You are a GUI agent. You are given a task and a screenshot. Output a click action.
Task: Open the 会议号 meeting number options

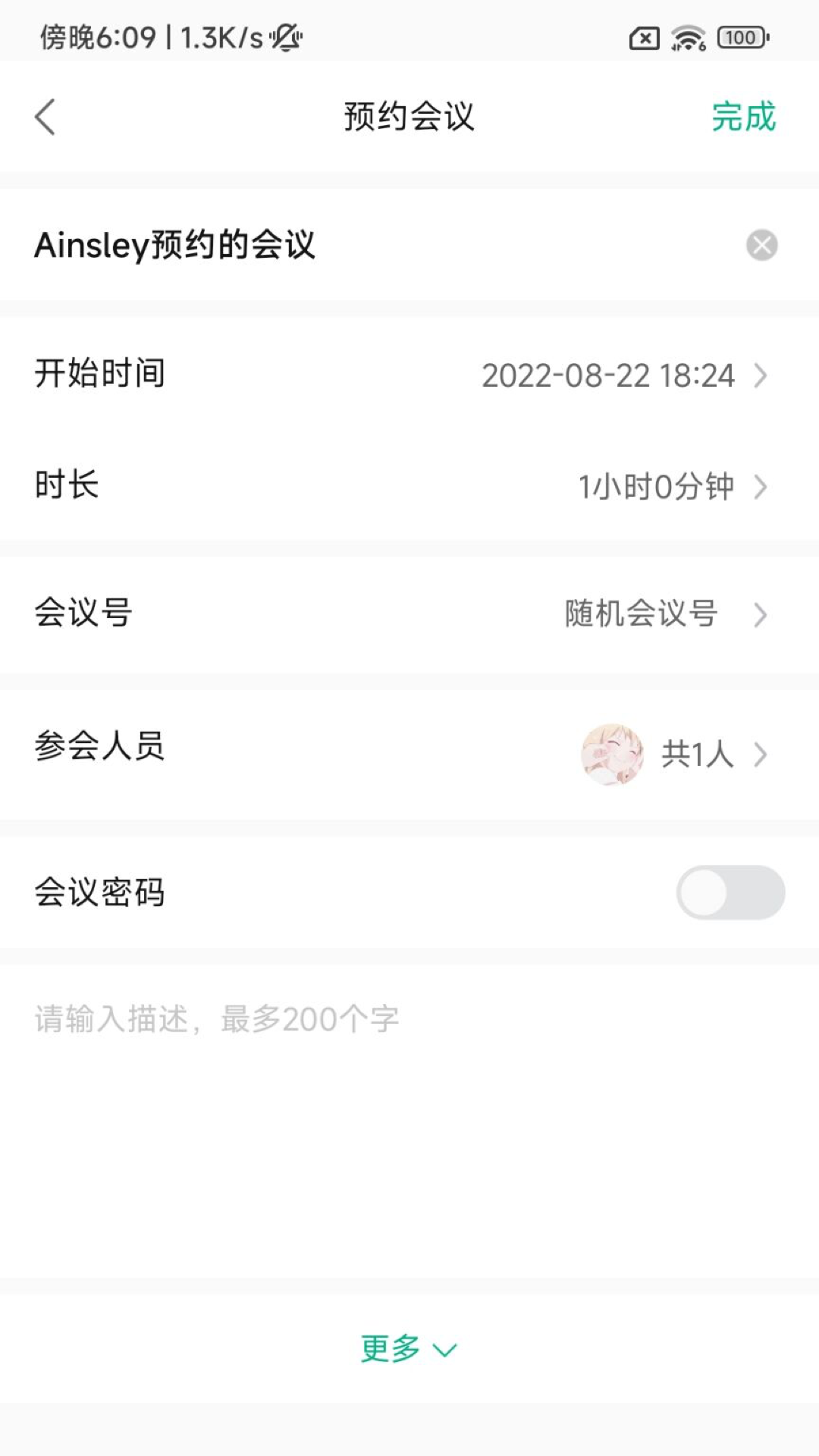tap(761, 615)
